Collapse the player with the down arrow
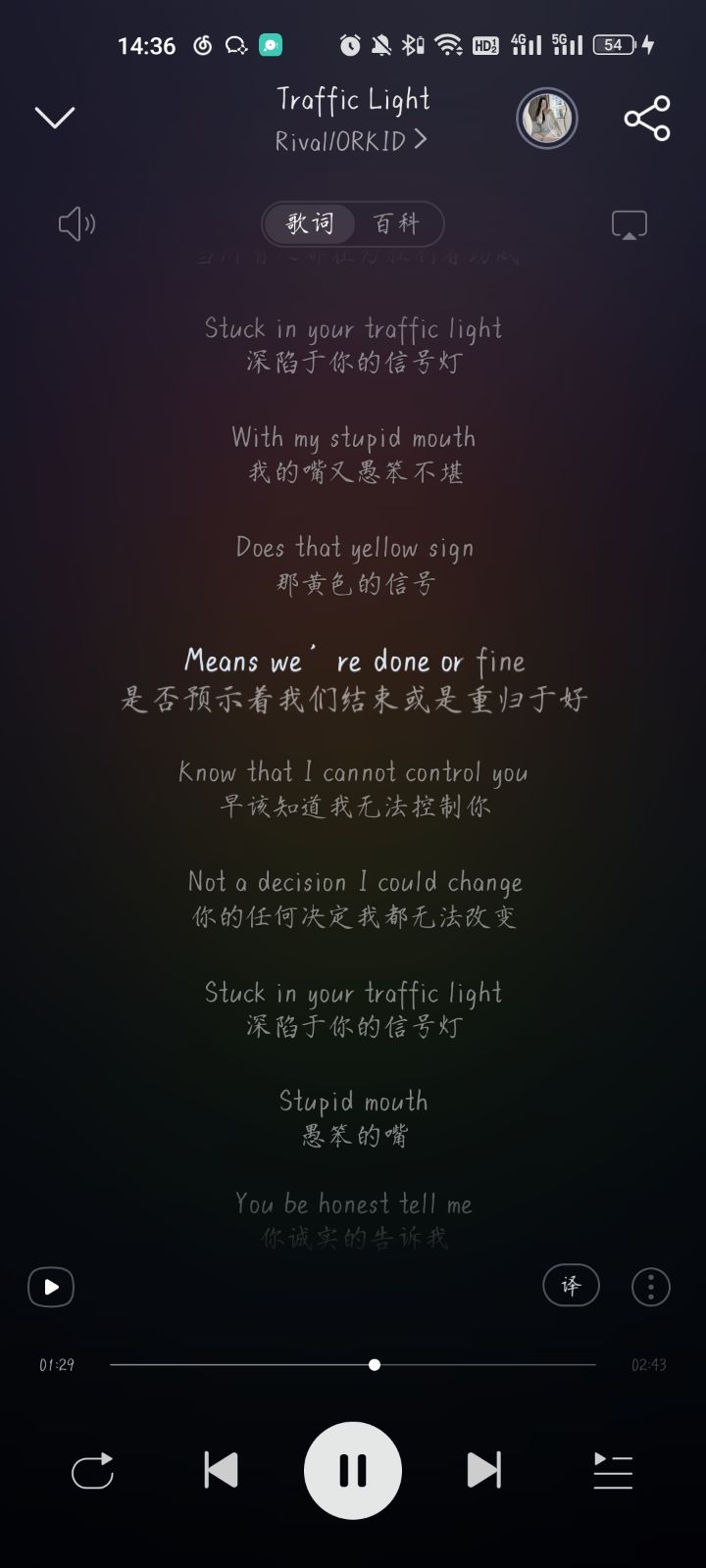 click(55, 118)
